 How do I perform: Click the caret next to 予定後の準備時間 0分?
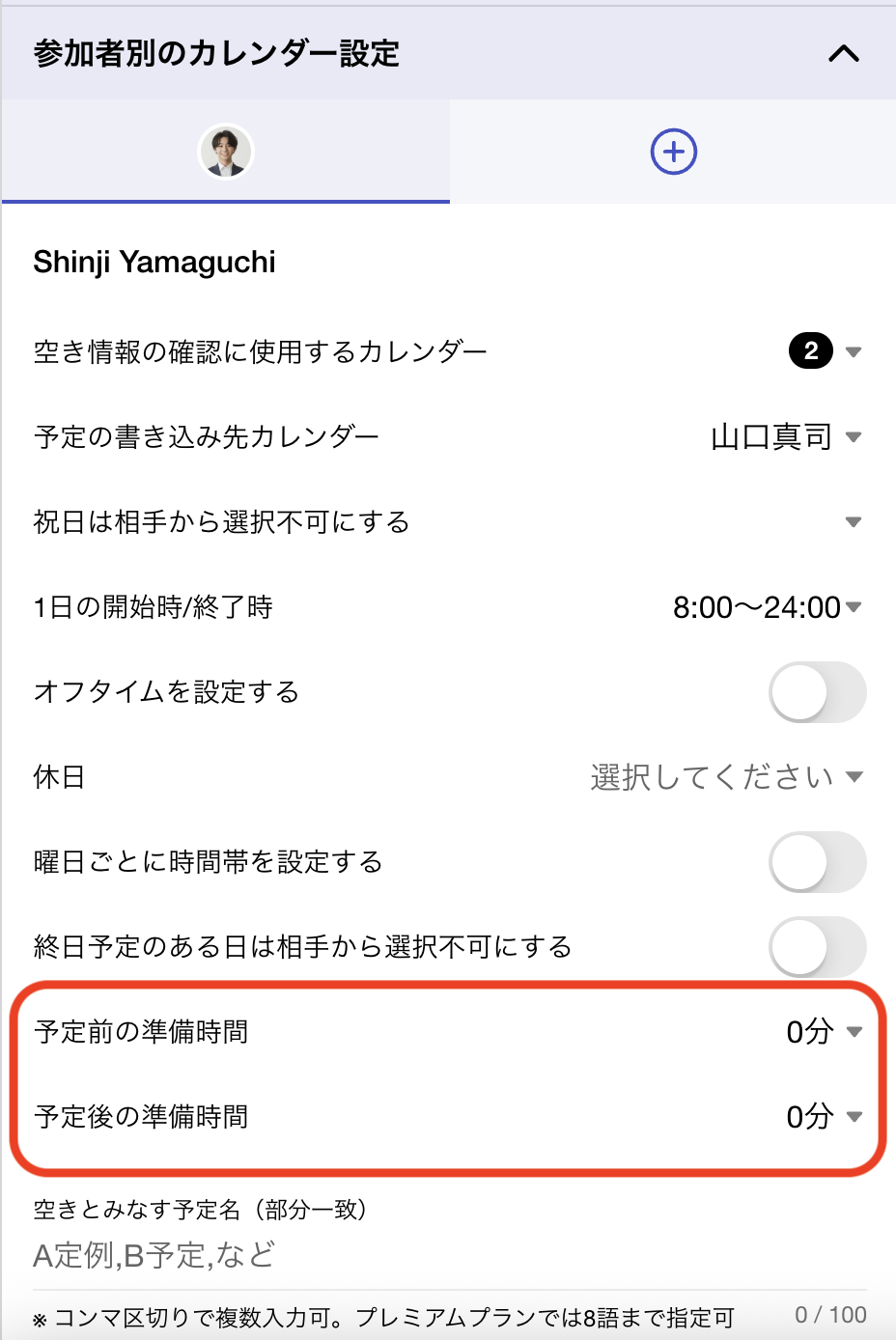pos(854,1117)
